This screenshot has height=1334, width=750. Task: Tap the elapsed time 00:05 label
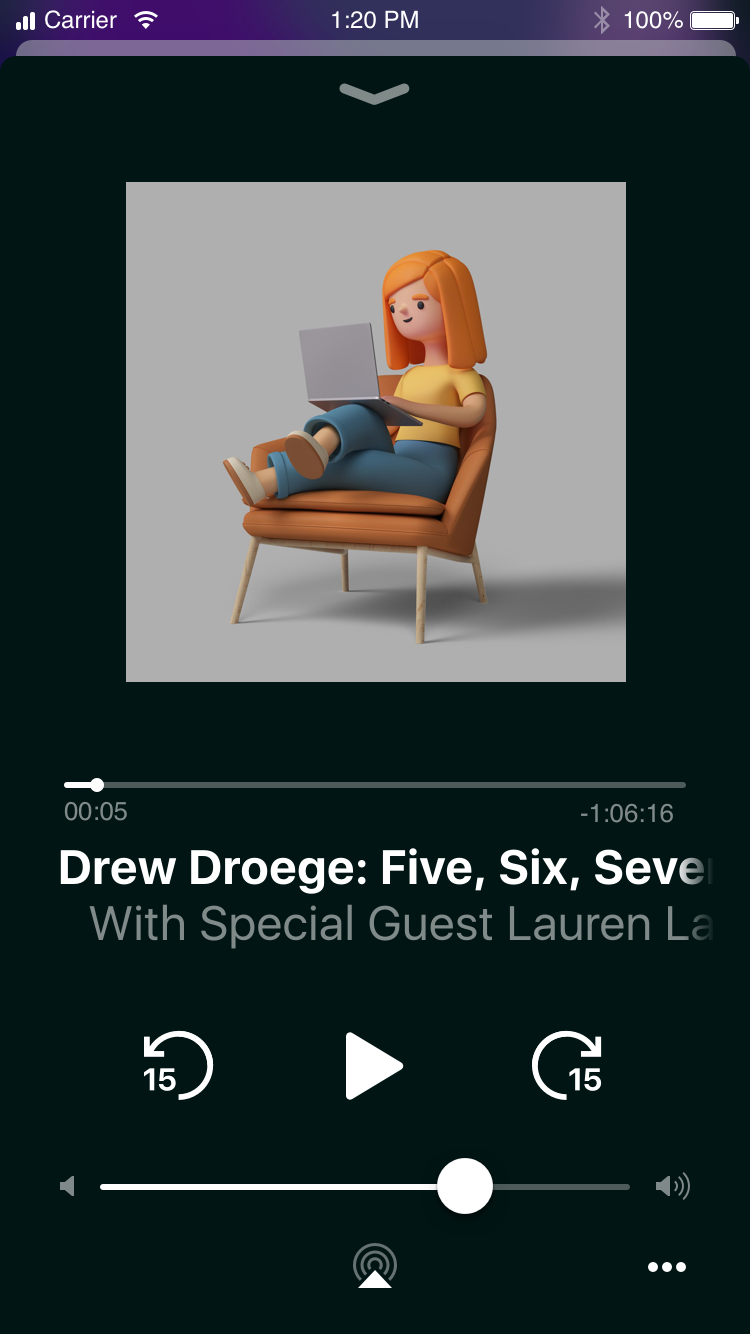(x=95, y=812)
